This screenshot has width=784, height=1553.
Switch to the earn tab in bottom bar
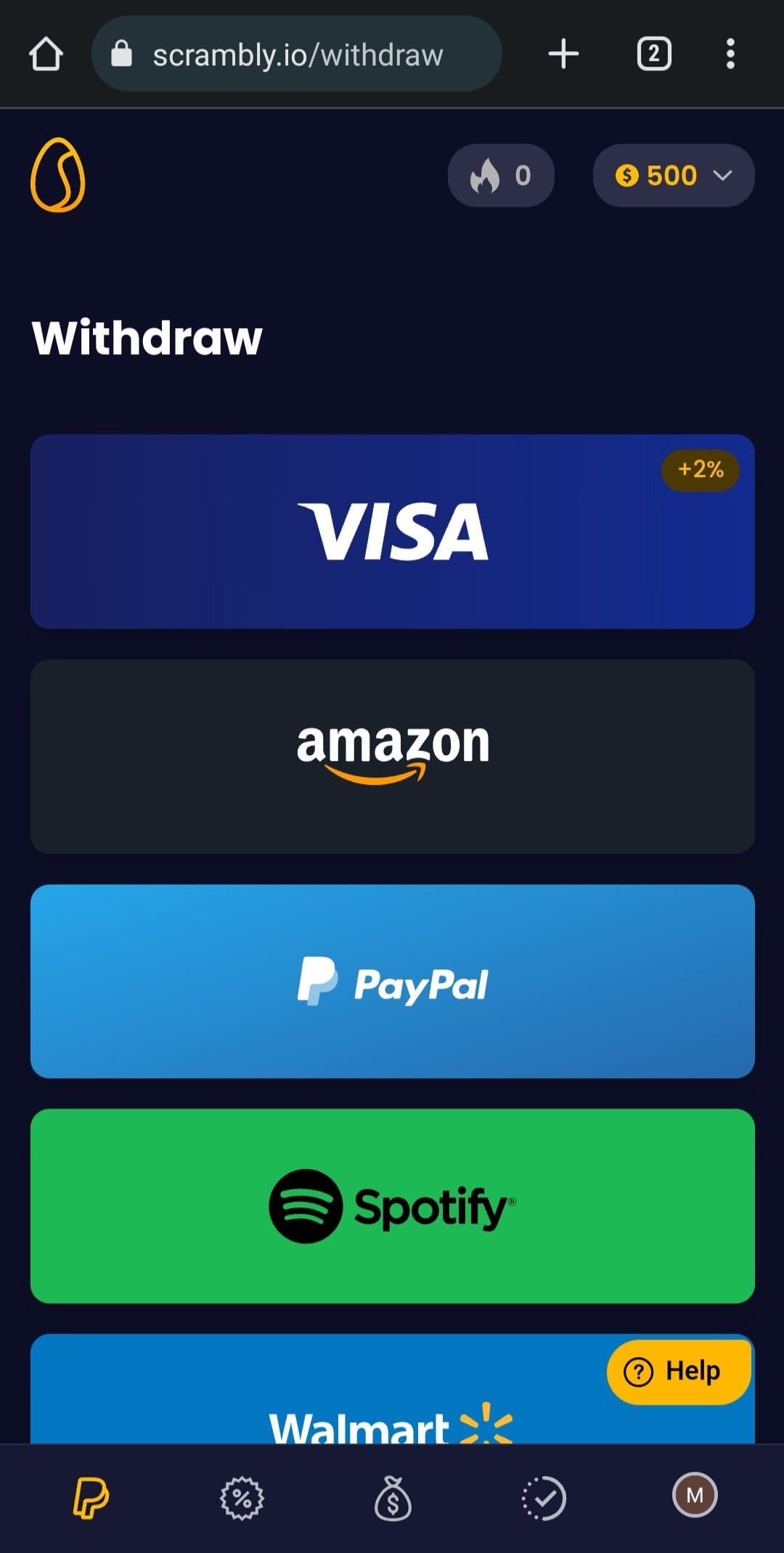tap(91, 1498)
